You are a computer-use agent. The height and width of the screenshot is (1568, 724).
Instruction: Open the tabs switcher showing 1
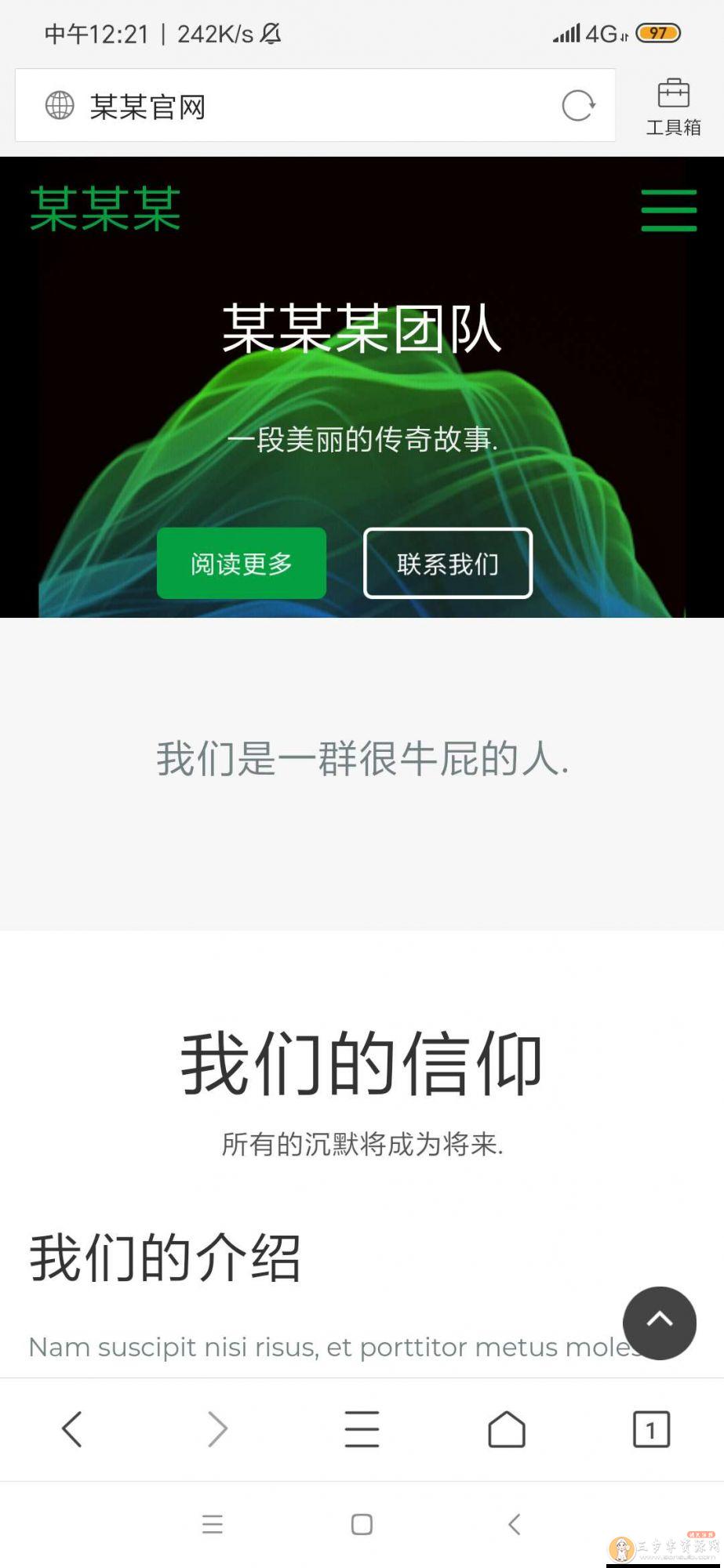coord(651,1428)
